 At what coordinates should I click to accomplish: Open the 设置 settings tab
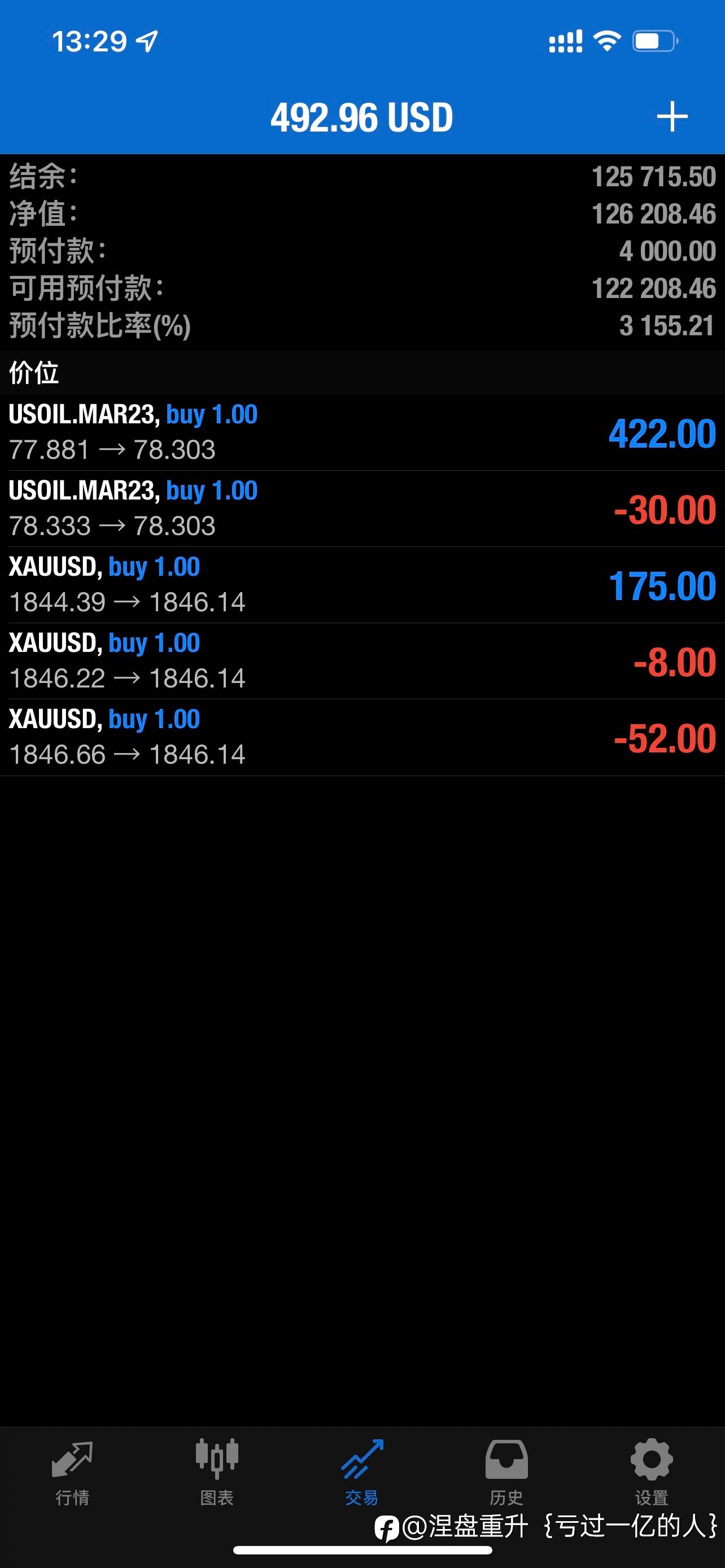652,1472
